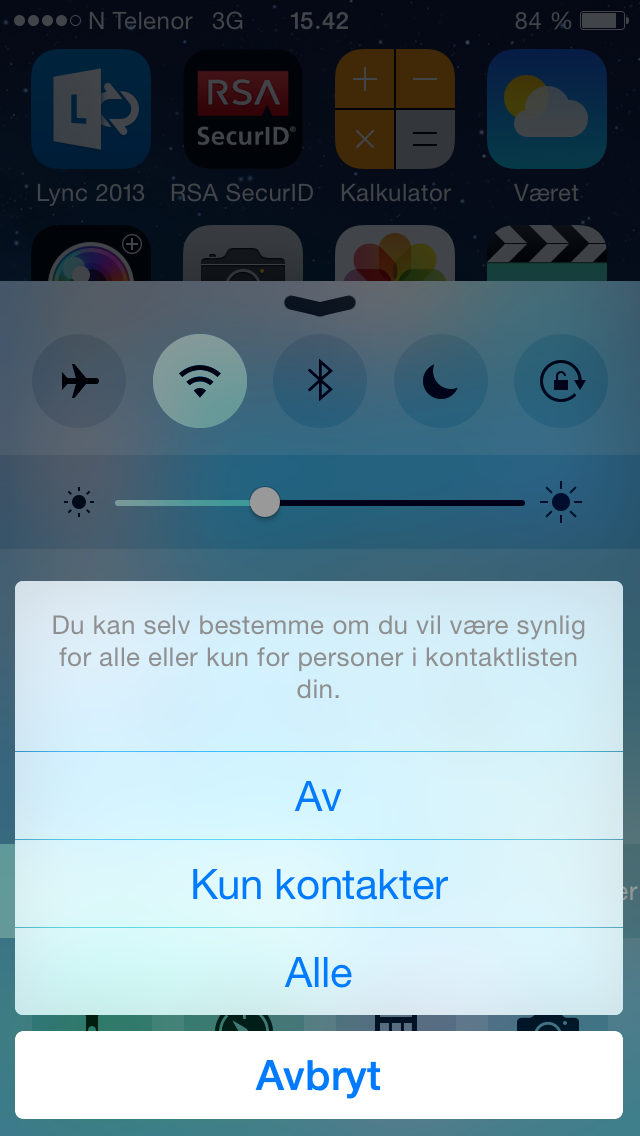640x1136 pixels.
Task: Select Alle to be visible for everyone
Action: point(319,972)
